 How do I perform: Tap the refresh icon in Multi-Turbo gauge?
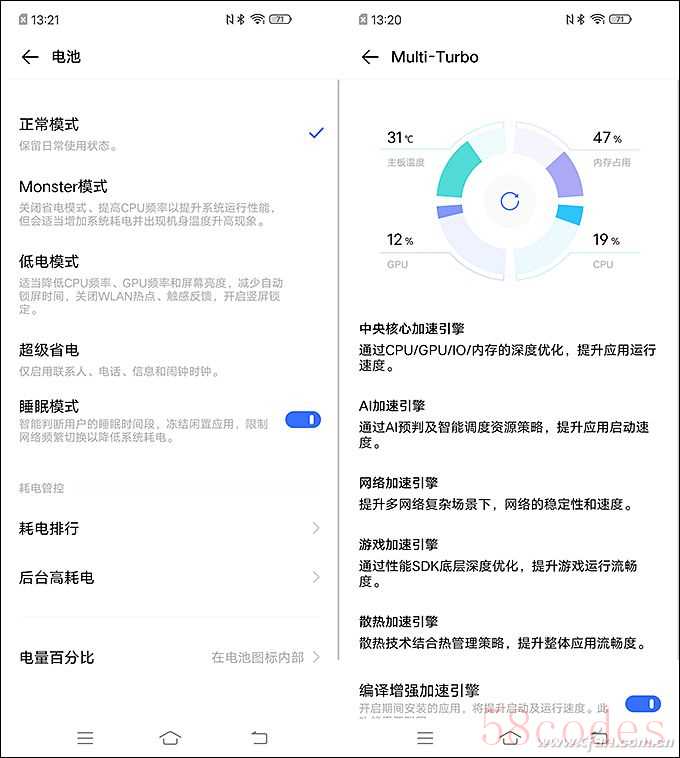[510, 201]
